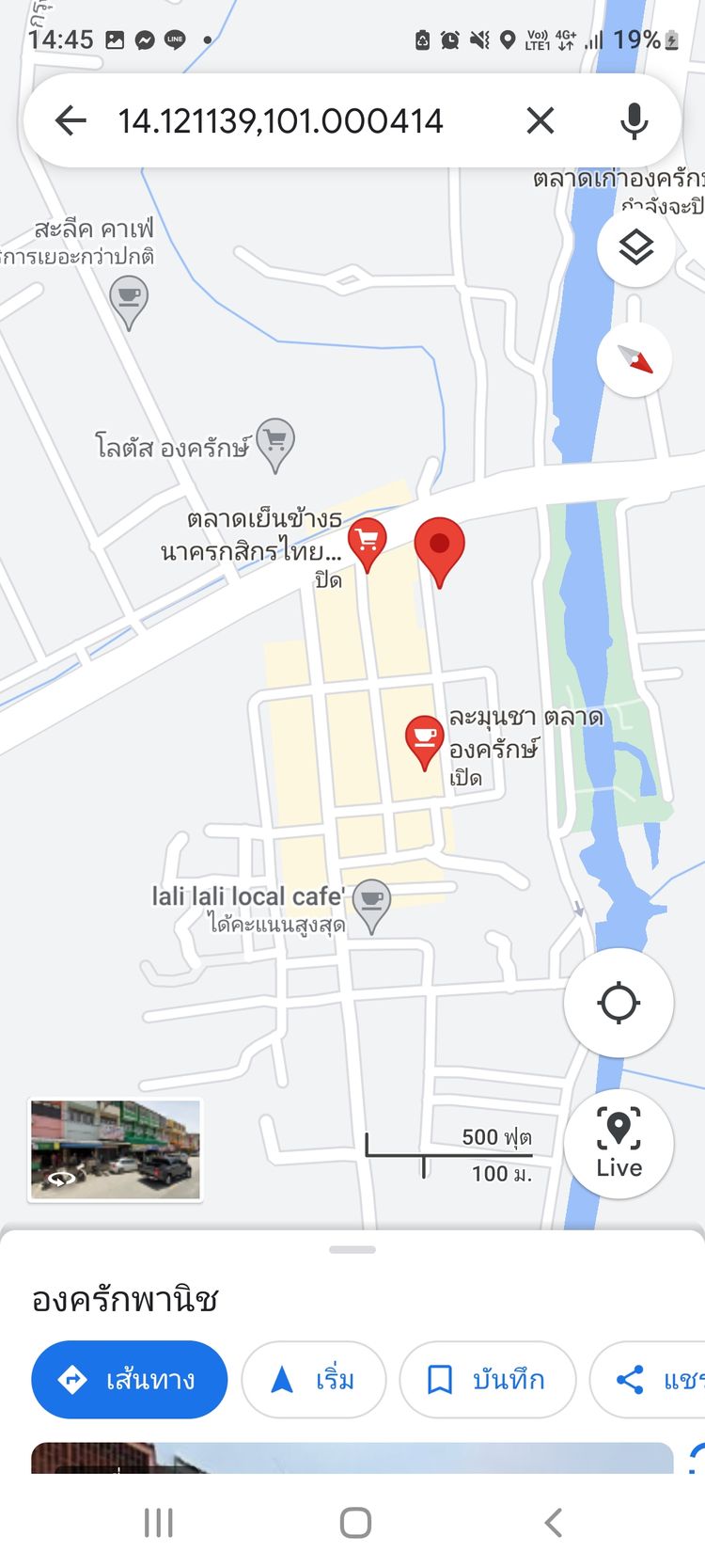Launch Live View navigation
The image size is (705, 1568).
(x=619, y=1143)
